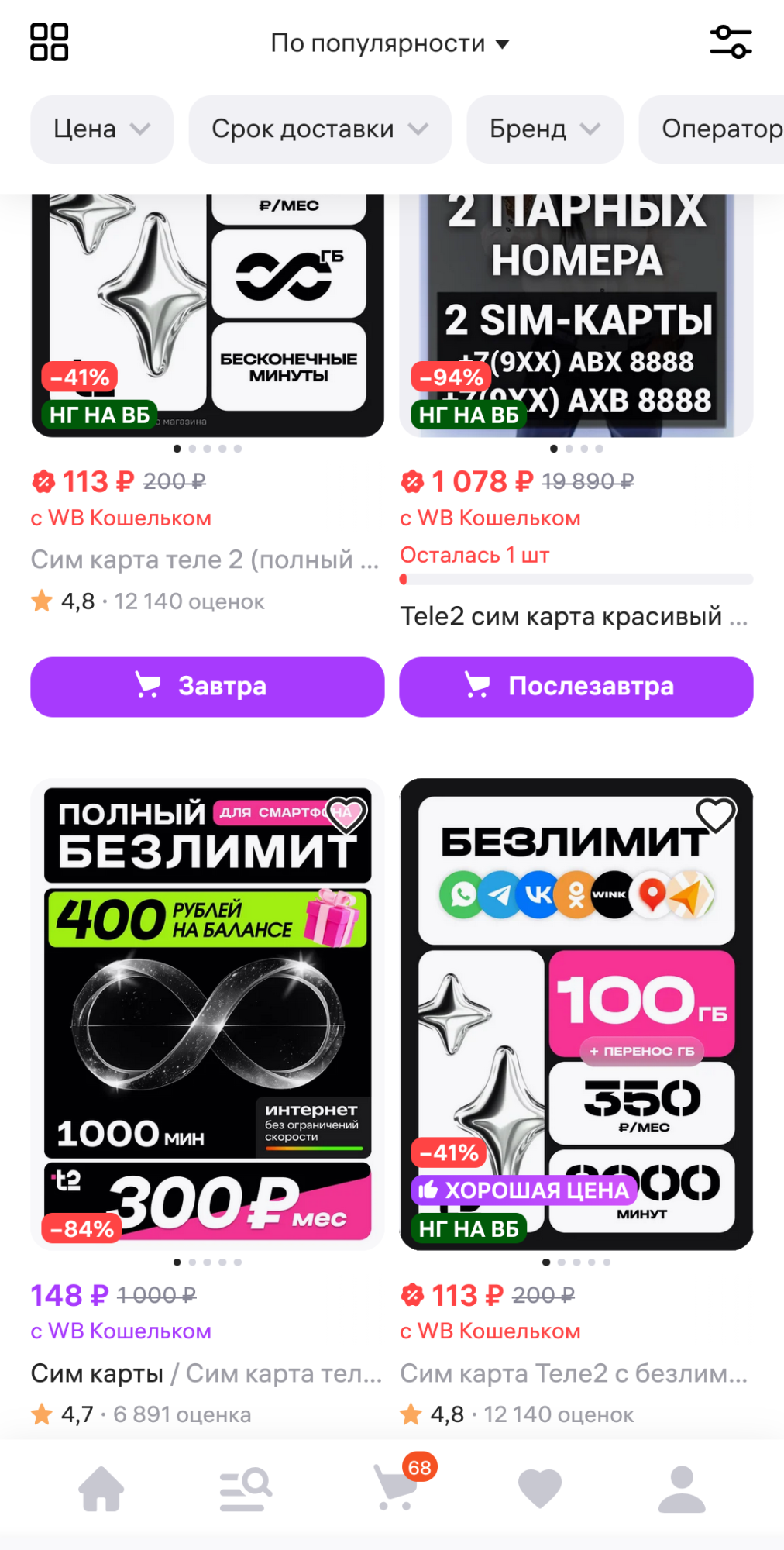784x1550 pixels.
Task: Expand the Срок доставки filter chip
Action: point(319,129)
